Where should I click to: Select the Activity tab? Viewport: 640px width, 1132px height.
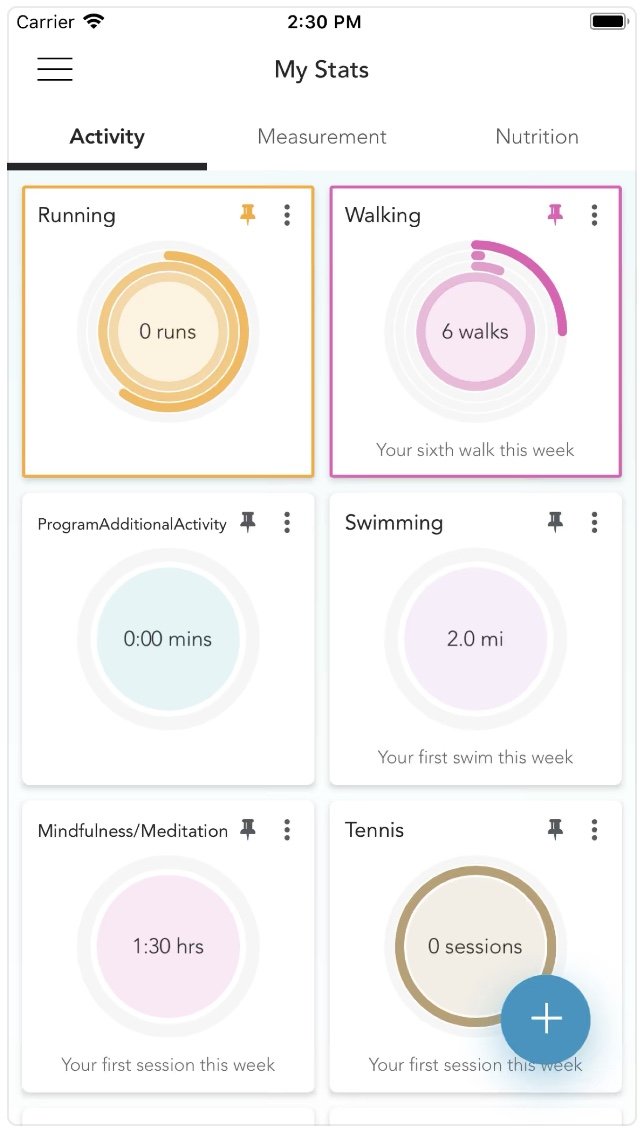click(x=107, y=136)
